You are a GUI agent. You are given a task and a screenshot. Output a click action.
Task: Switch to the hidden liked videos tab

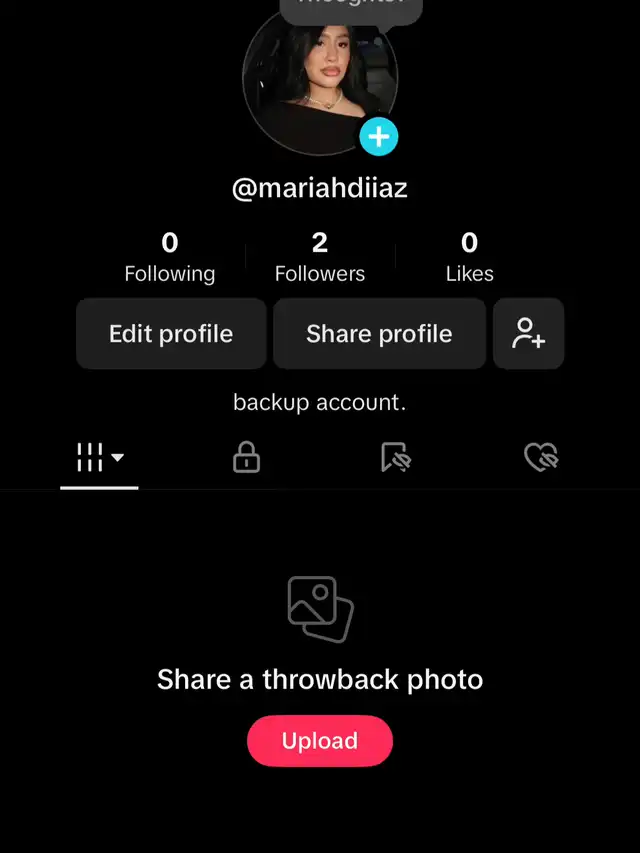point(541,458)
